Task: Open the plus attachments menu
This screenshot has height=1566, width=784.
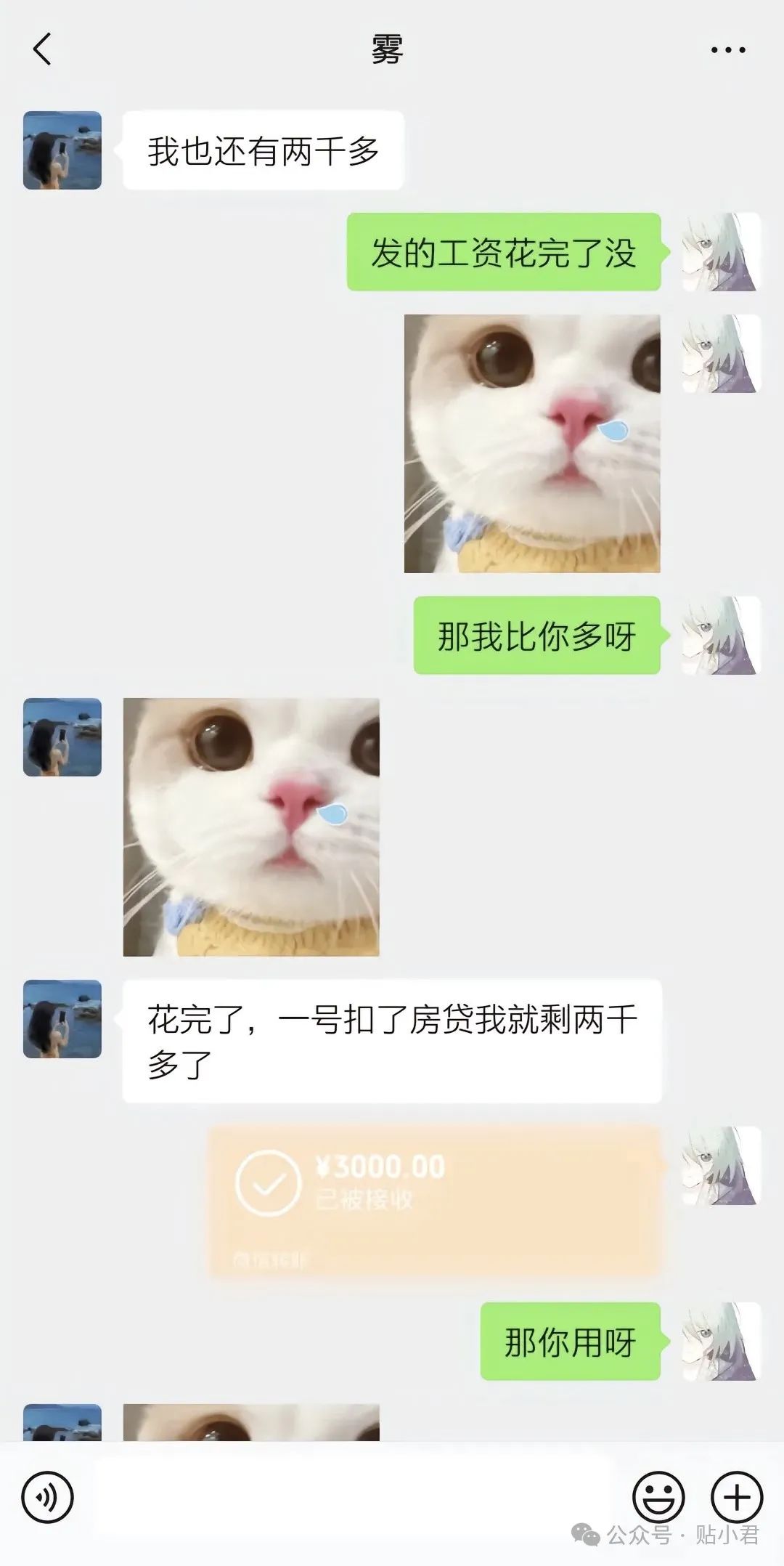Action: pyautogui.click(x=736, y=1497)
